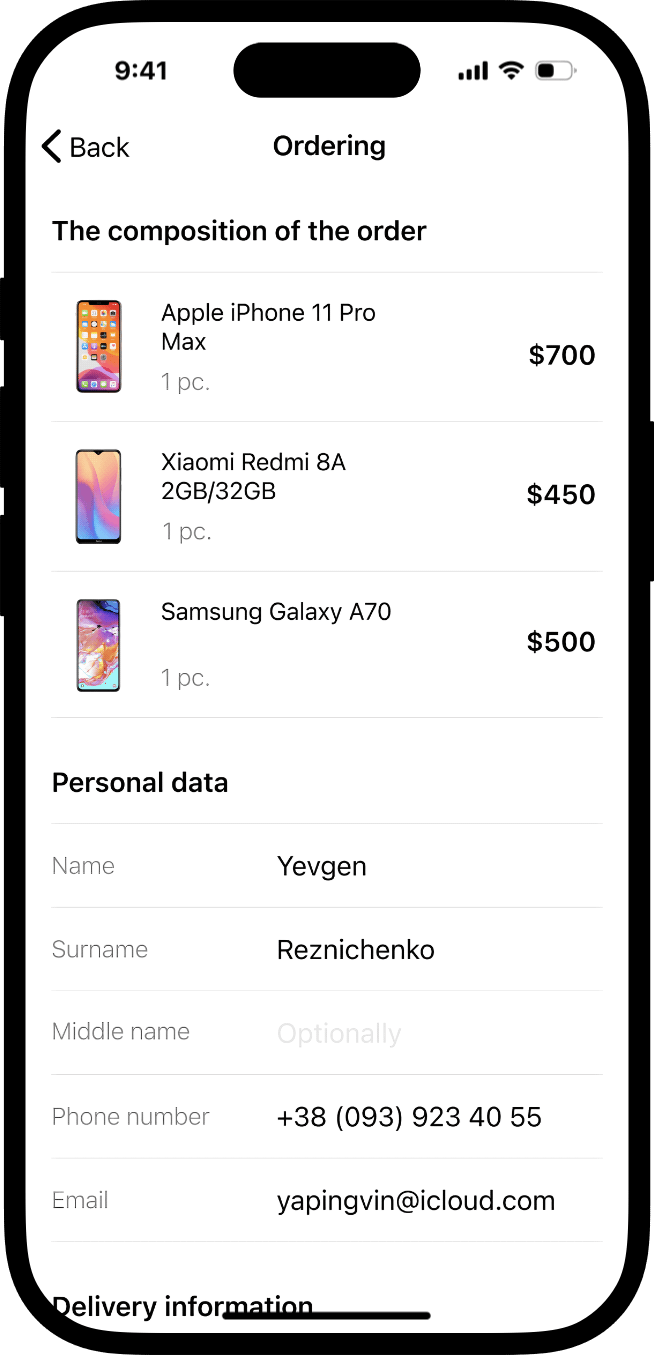
Task: Open the Samsung Galaxy A70 order item
Action: [x=327, y=645]
